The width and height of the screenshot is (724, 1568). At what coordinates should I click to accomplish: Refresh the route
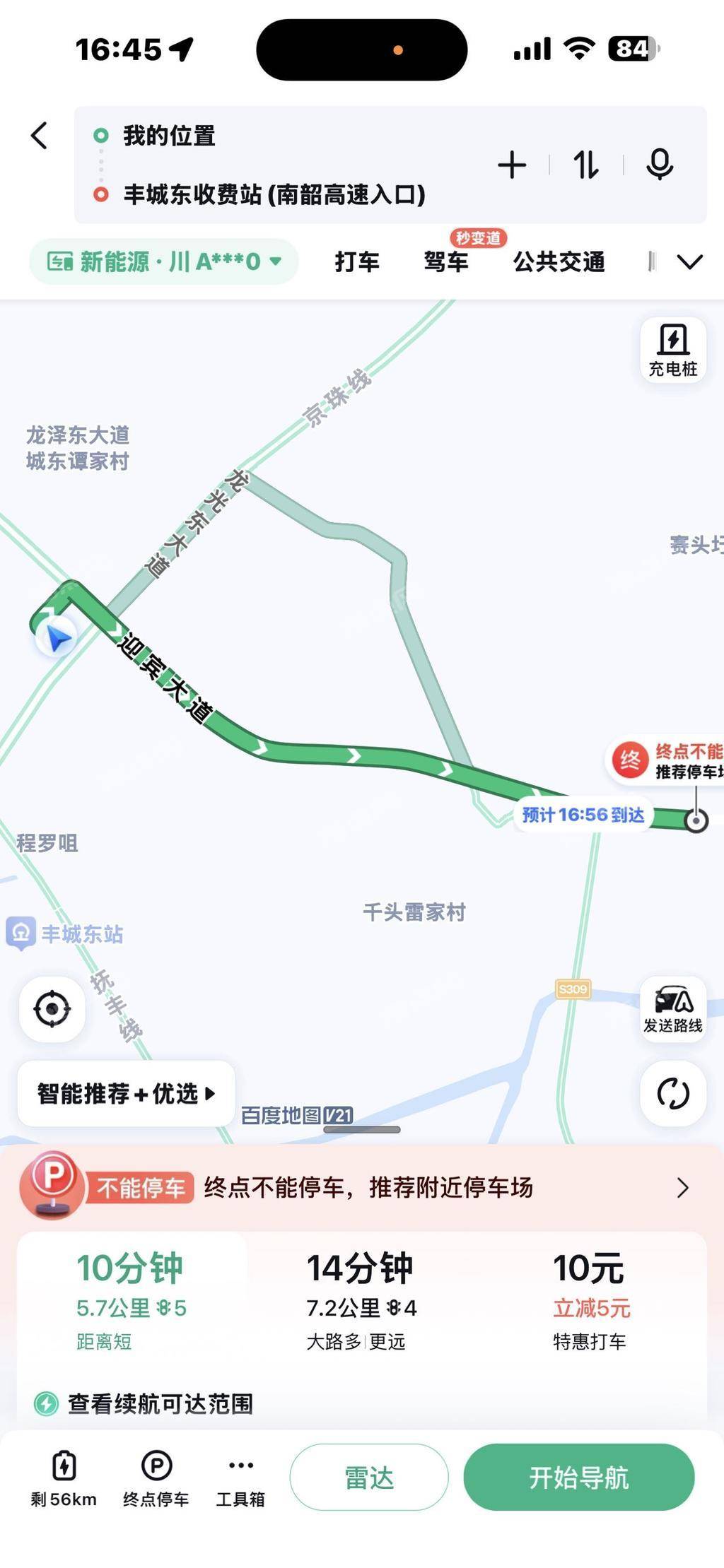[672, 1094]
